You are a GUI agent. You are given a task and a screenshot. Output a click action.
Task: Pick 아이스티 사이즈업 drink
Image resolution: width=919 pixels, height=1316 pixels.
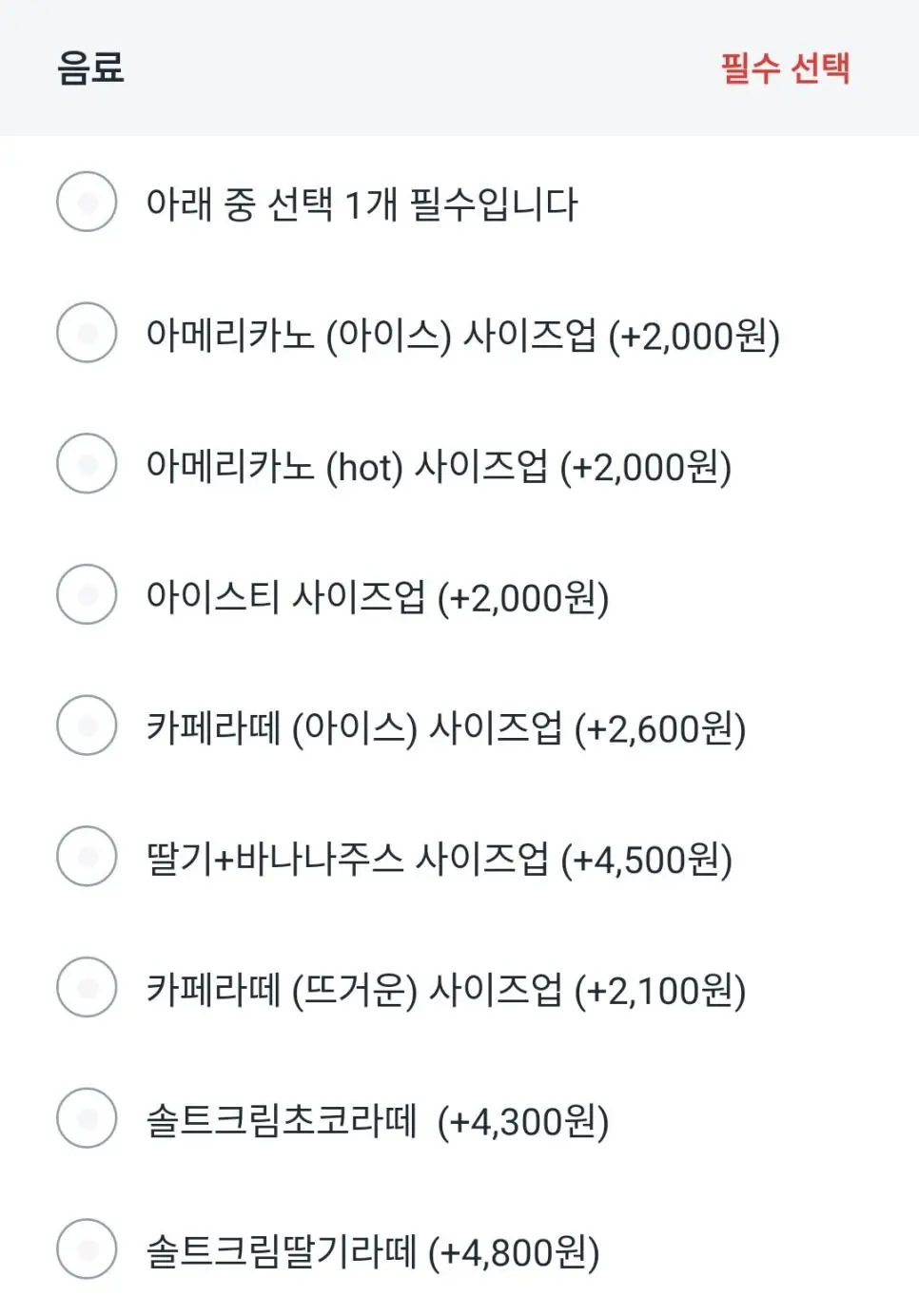(x=87, y=595)
